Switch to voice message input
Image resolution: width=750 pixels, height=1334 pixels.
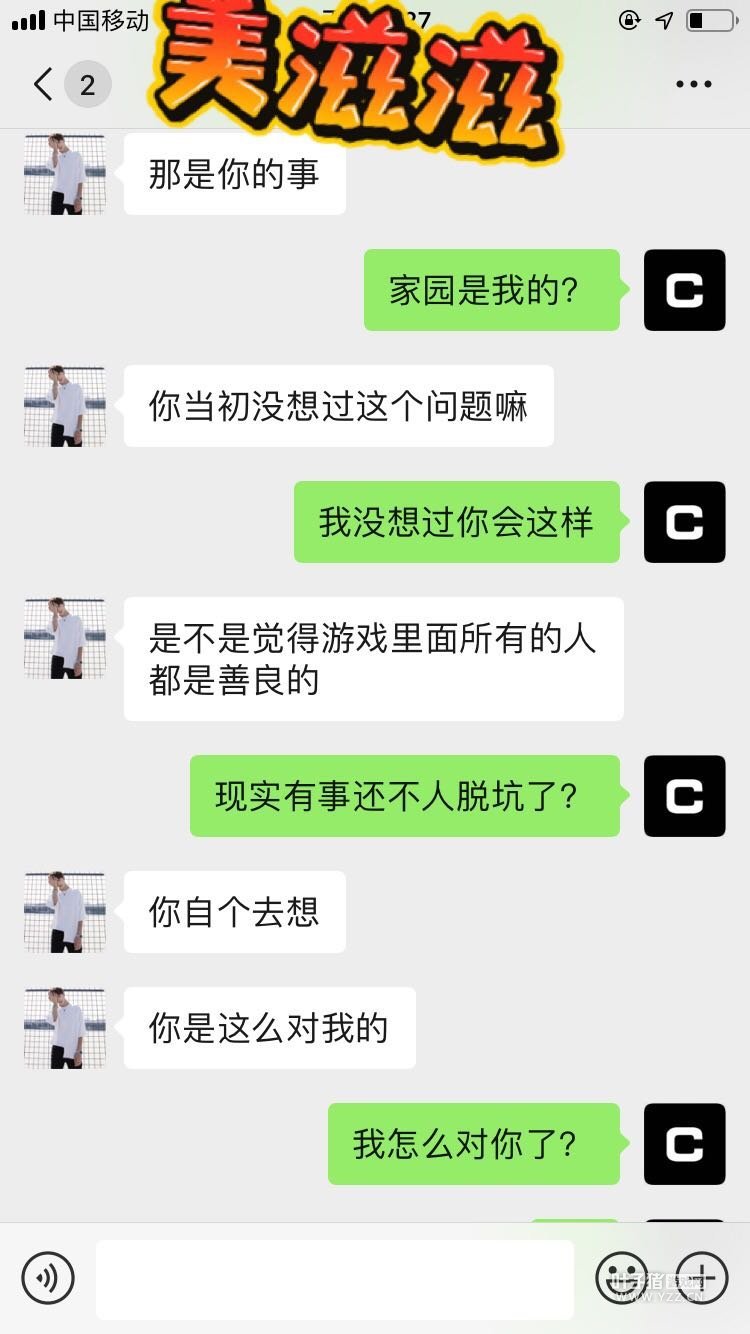point(48,1277)
